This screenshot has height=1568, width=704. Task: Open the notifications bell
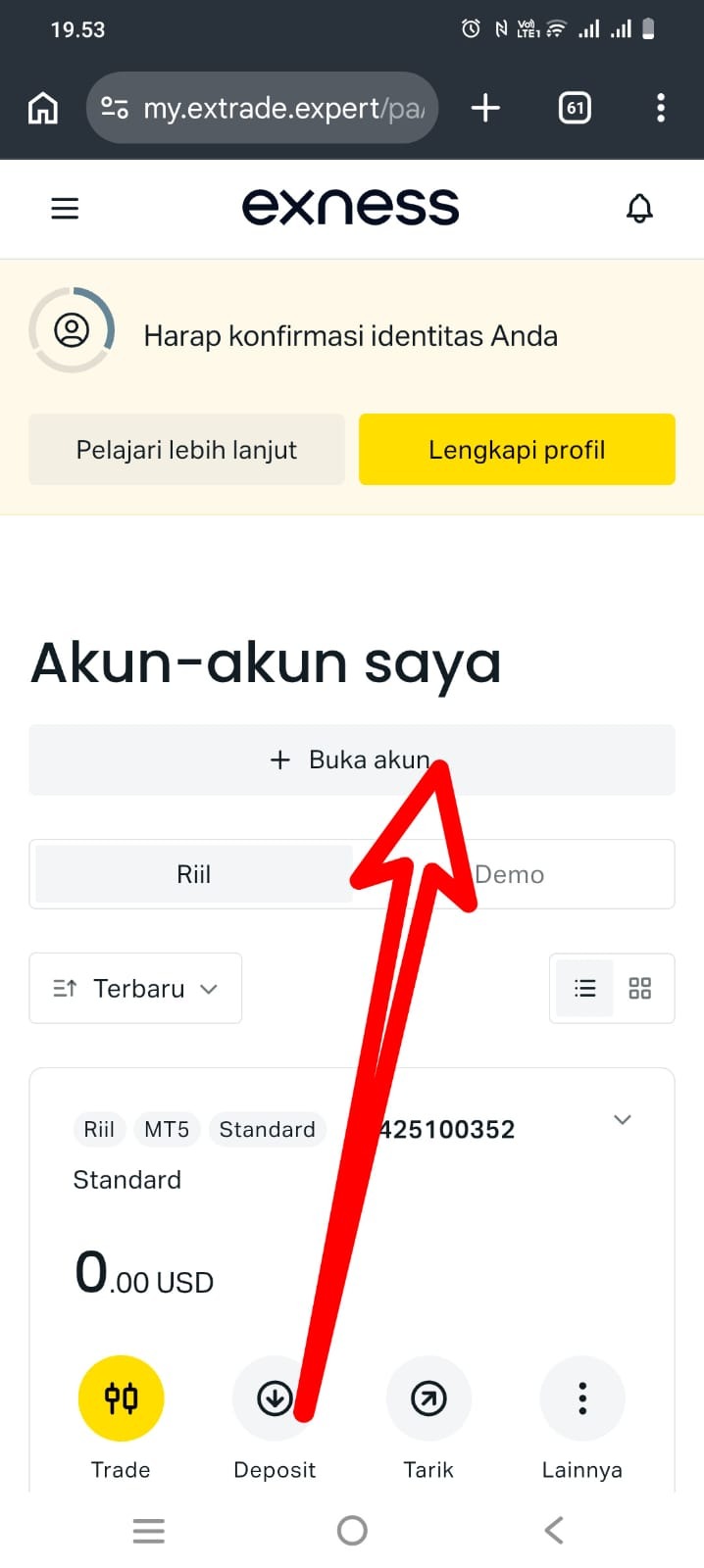pyautogui.click(x=639, y=208)
